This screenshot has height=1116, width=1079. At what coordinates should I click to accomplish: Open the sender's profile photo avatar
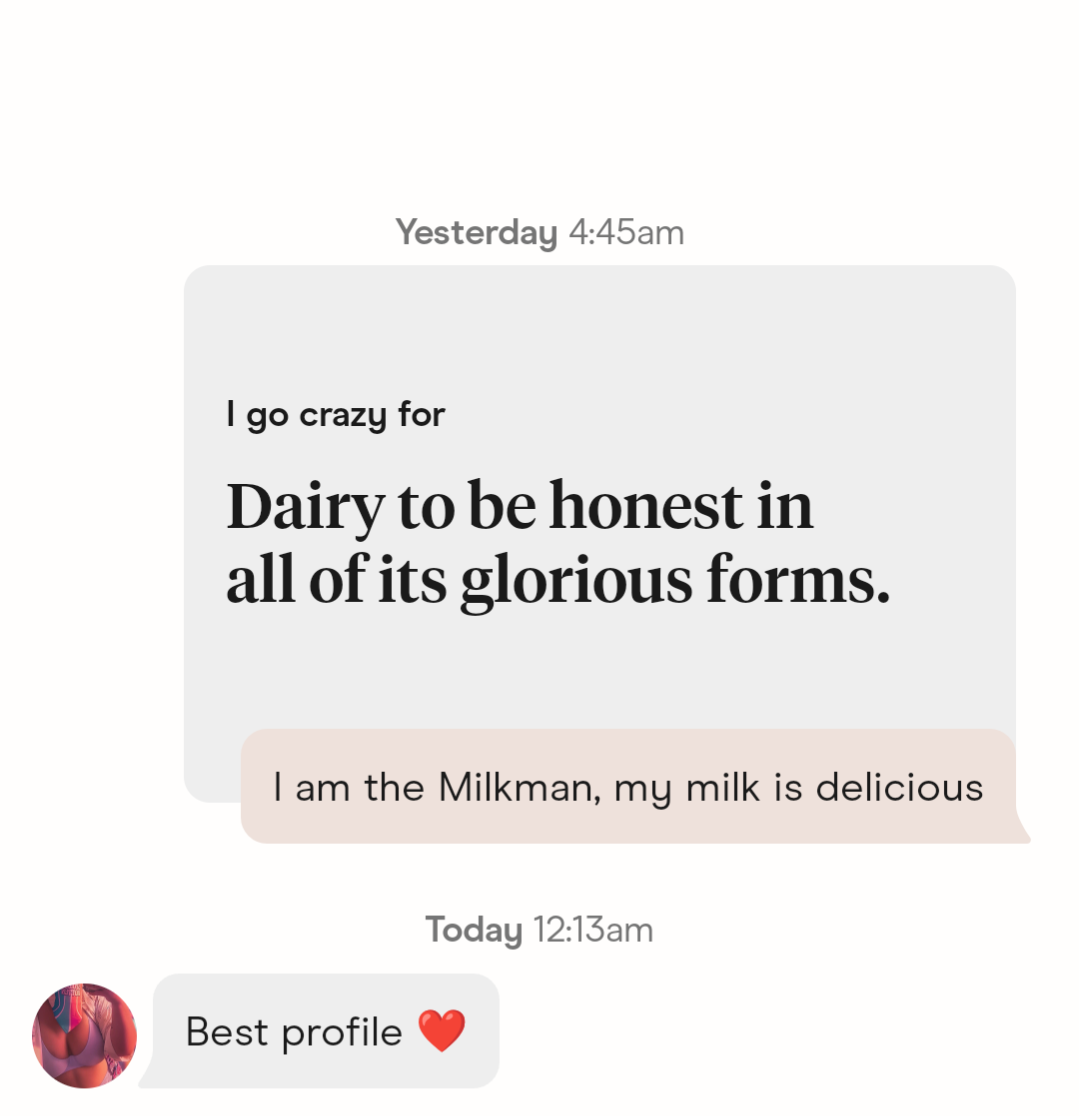click(x=84, y=1034)
